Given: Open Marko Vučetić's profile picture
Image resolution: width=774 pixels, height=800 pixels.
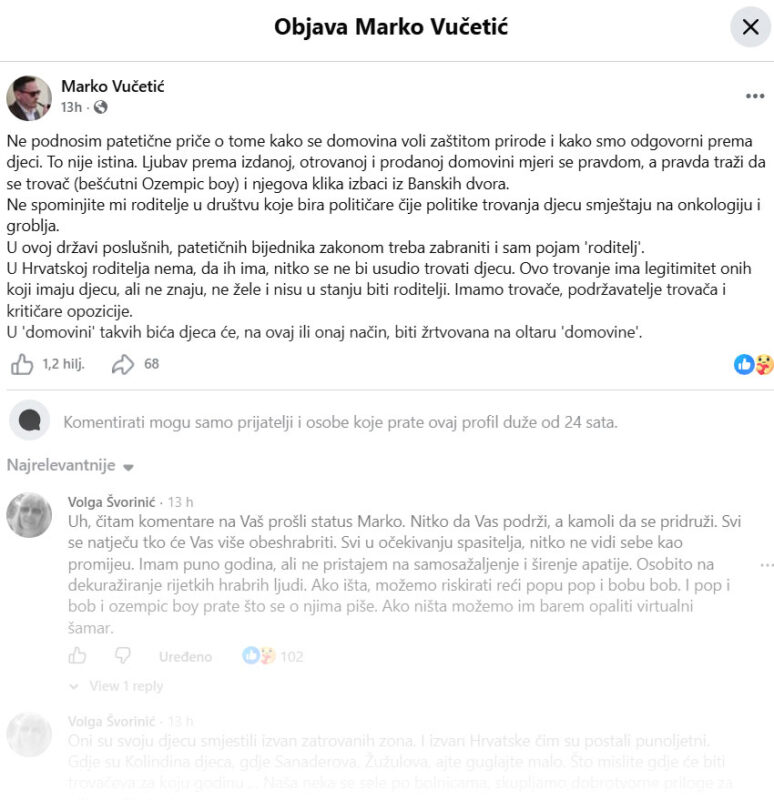Looking at the screenshot, I should point(29,98).
